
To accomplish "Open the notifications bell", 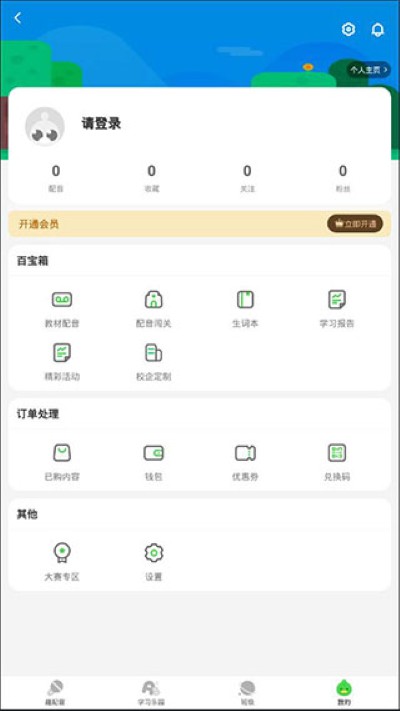I will tap(377, 29).
